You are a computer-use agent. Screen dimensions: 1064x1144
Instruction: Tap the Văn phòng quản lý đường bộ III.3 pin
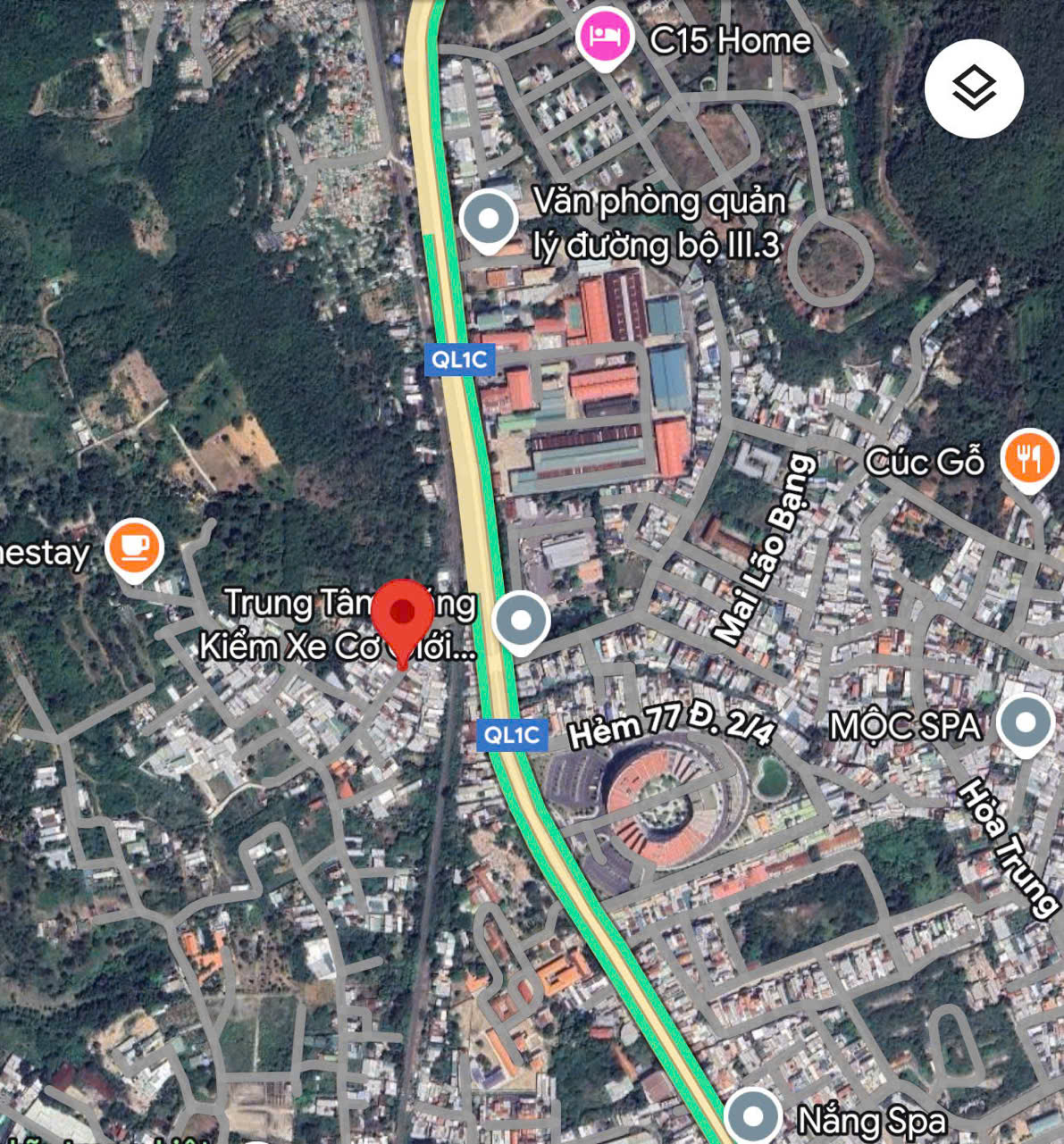pos(489,220)
